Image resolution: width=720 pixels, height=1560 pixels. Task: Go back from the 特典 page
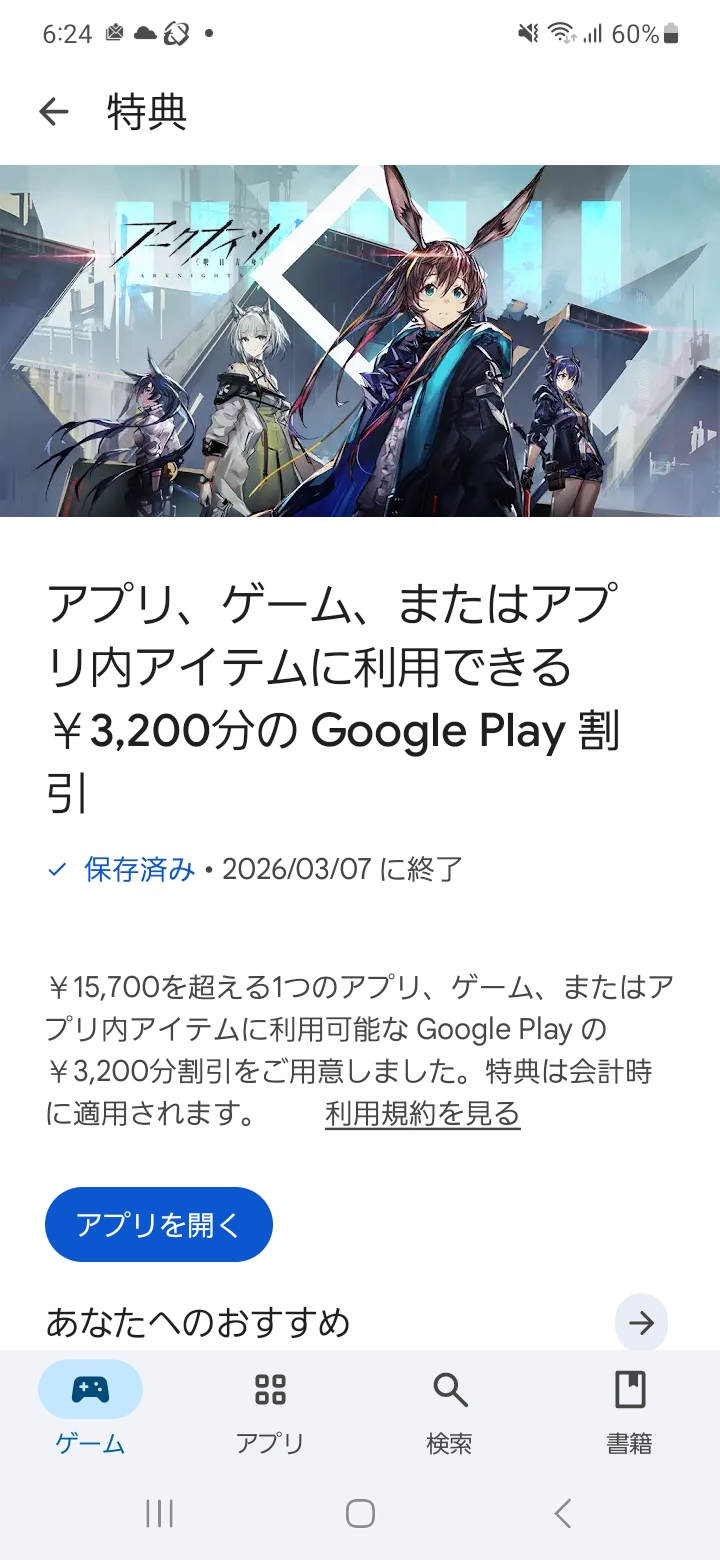(x=54, y=112)
